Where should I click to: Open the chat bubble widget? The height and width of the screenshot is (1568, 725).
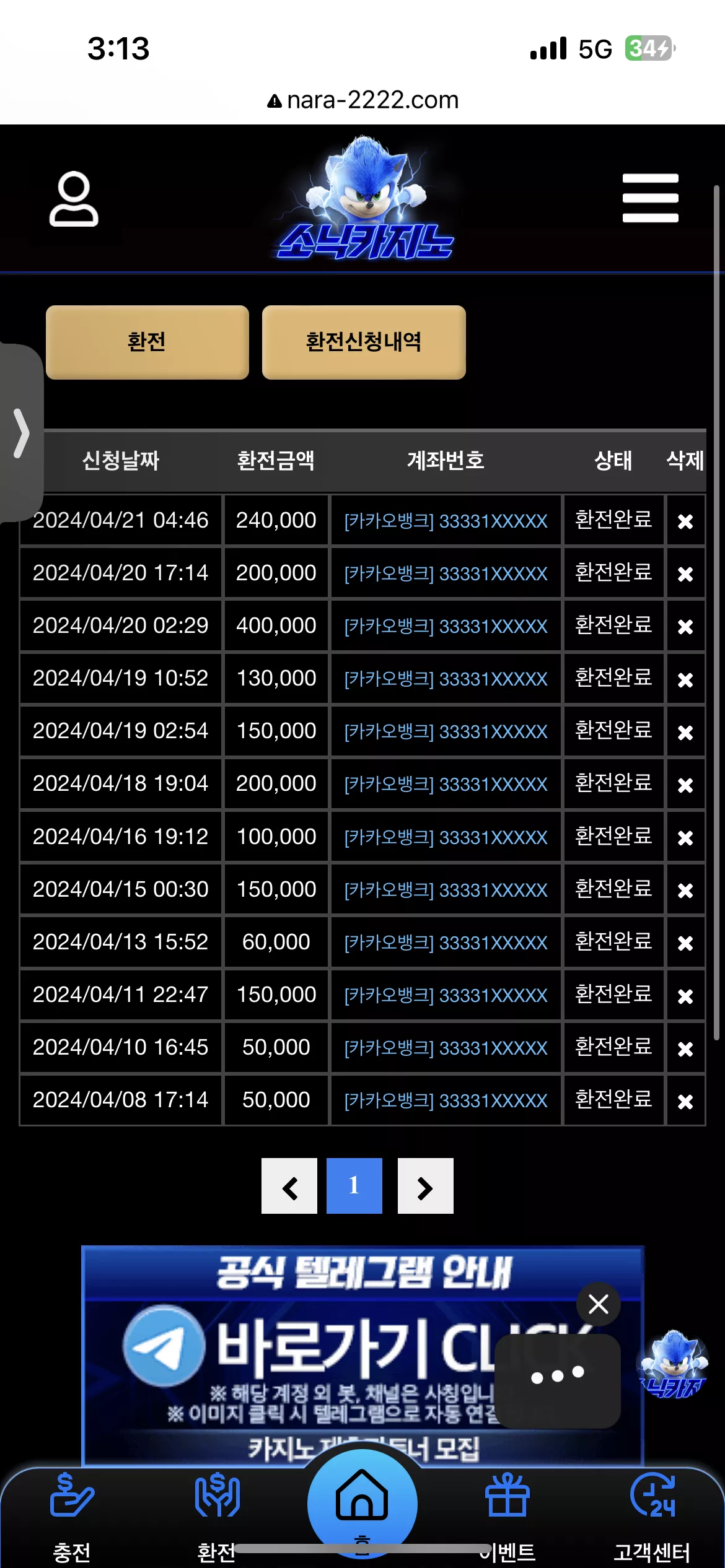coord(558,1381)
